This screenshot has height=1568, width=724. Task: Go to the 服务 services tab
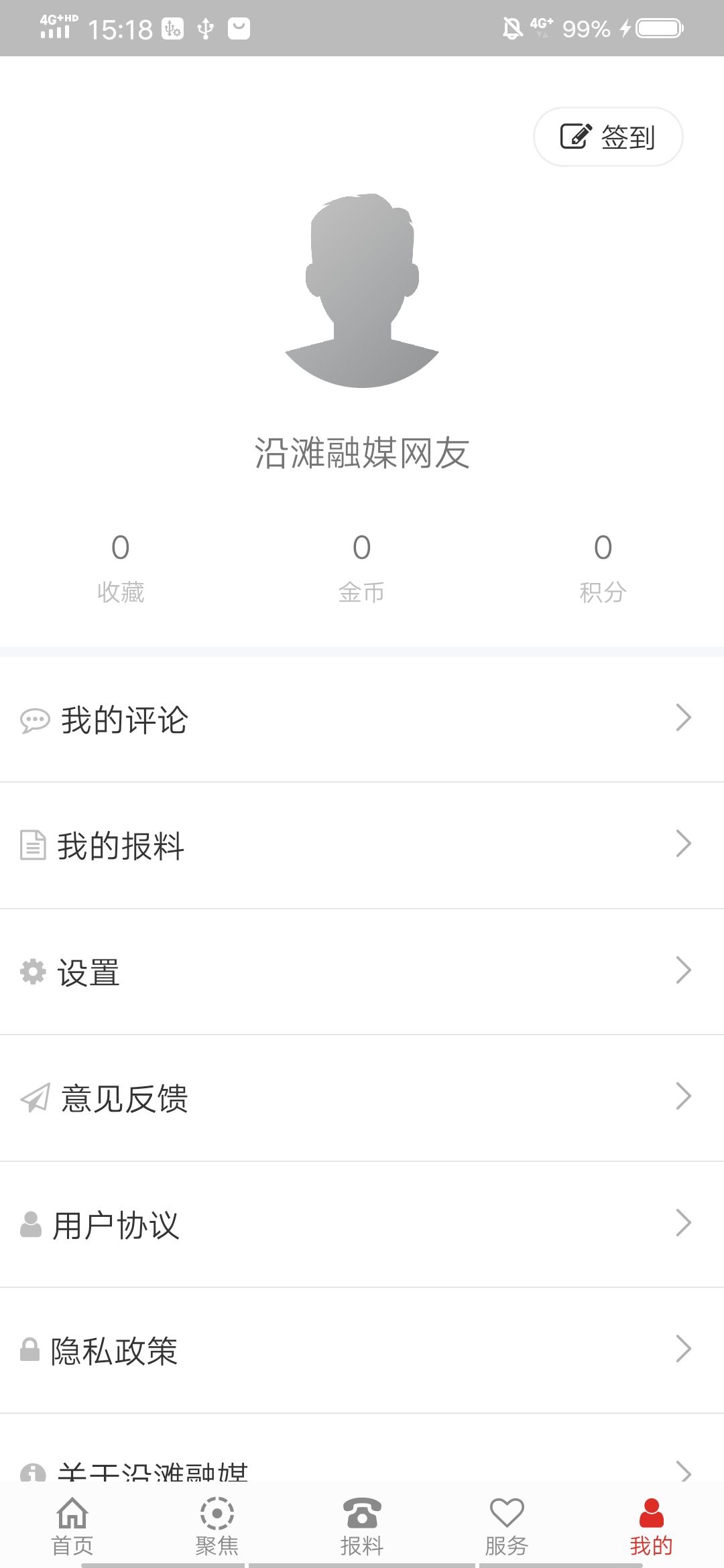tap(507, 1528)
